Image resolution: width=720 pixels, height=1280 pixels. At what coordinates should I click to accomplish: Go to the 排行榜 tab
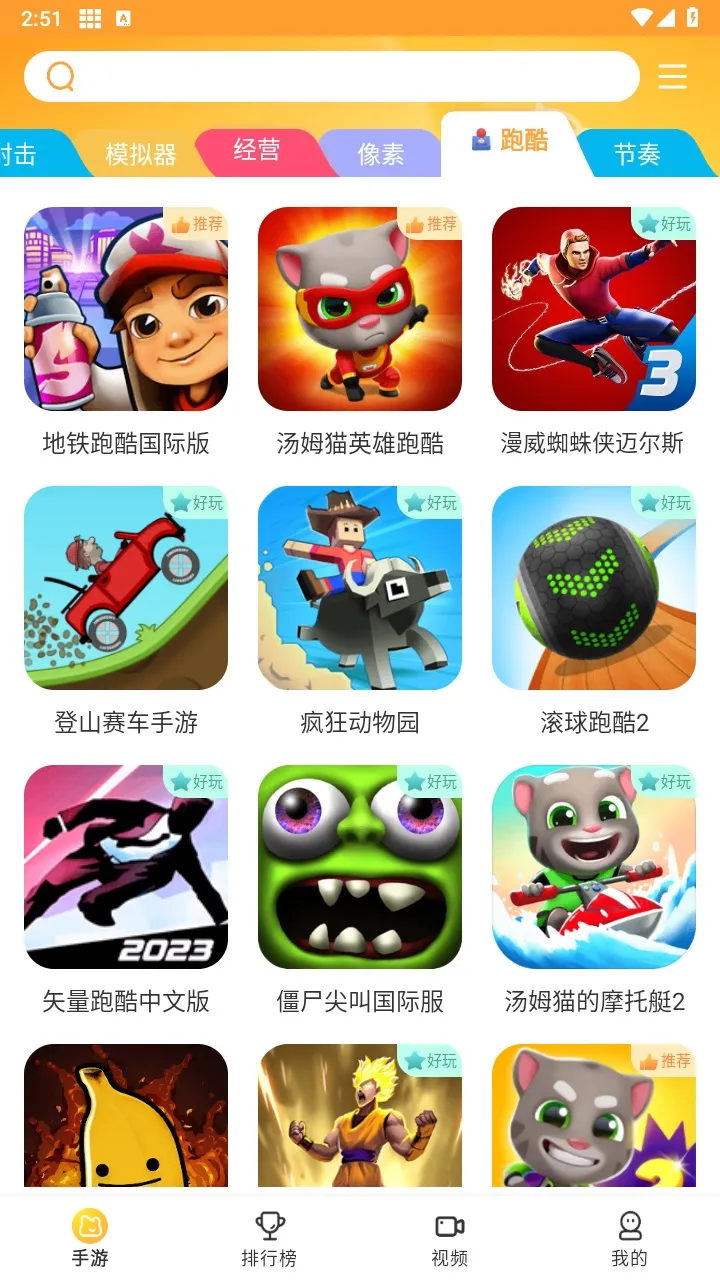269,1239
